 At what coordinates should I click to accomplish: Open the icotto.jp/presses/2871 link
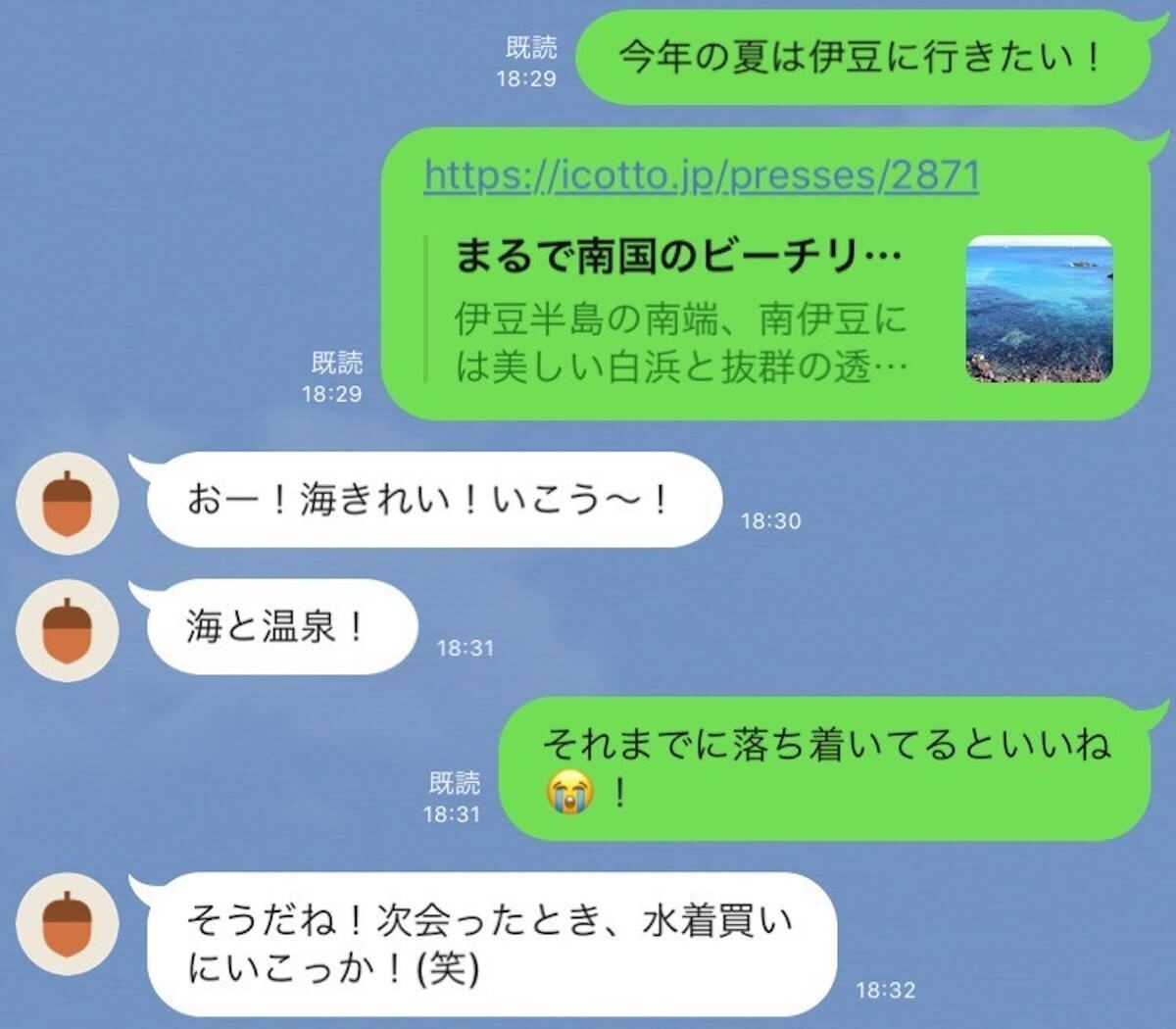point(701,175)
